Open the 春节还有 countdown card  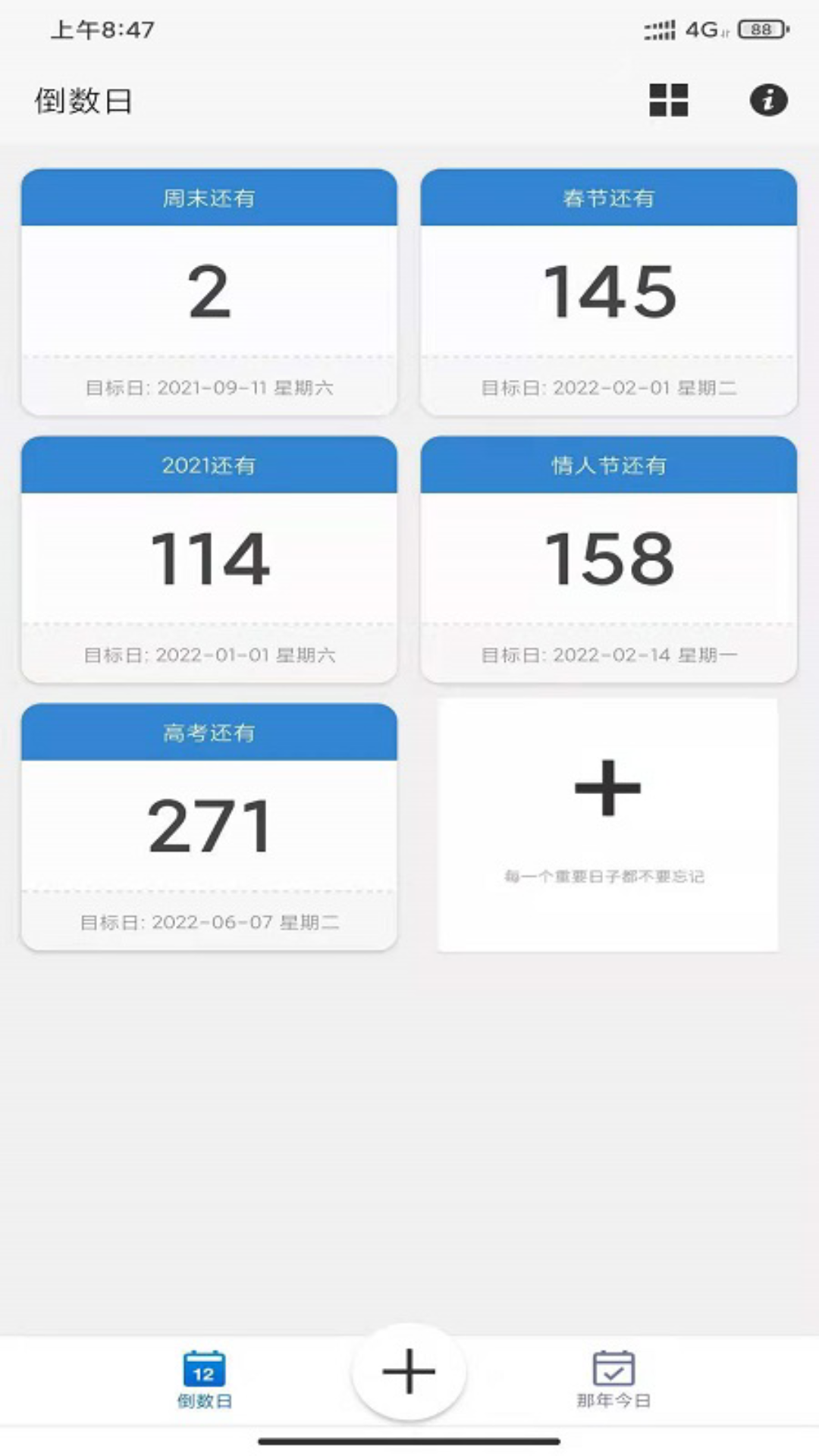pyautogui.click(x=609, y=292)
